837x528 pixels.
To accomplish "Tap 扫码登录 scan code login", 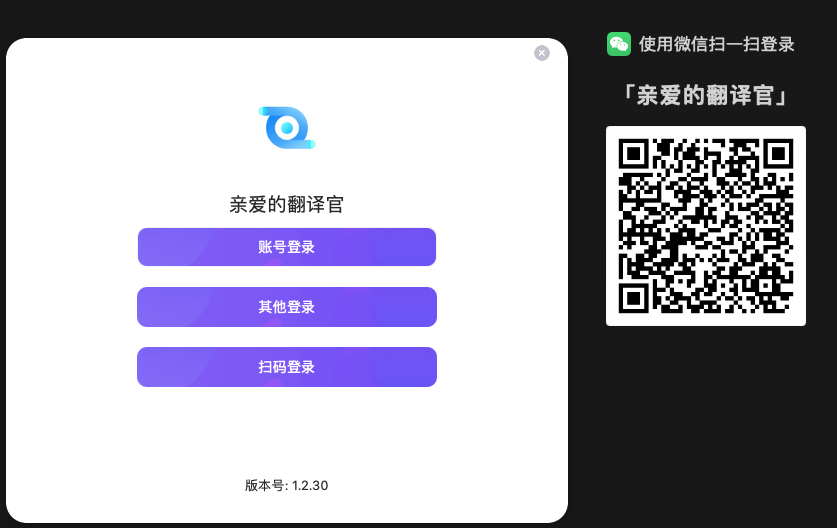I will pos(287,367).
